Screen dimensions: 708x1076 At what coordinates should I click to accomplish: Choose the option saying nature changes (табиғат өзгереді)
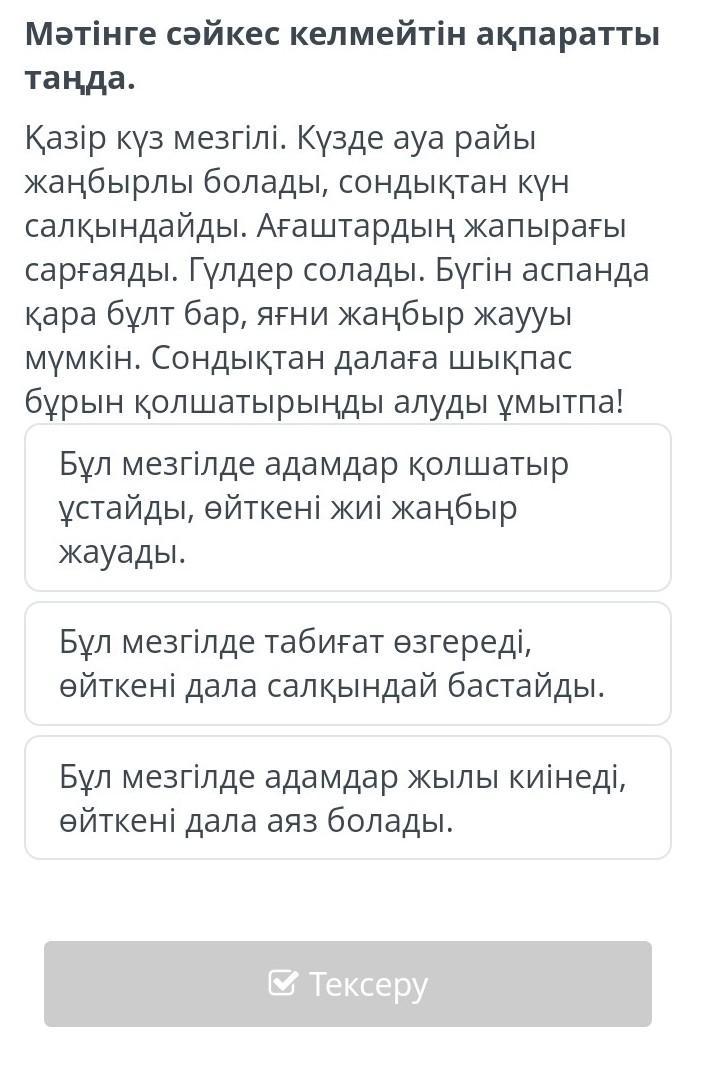347,664
